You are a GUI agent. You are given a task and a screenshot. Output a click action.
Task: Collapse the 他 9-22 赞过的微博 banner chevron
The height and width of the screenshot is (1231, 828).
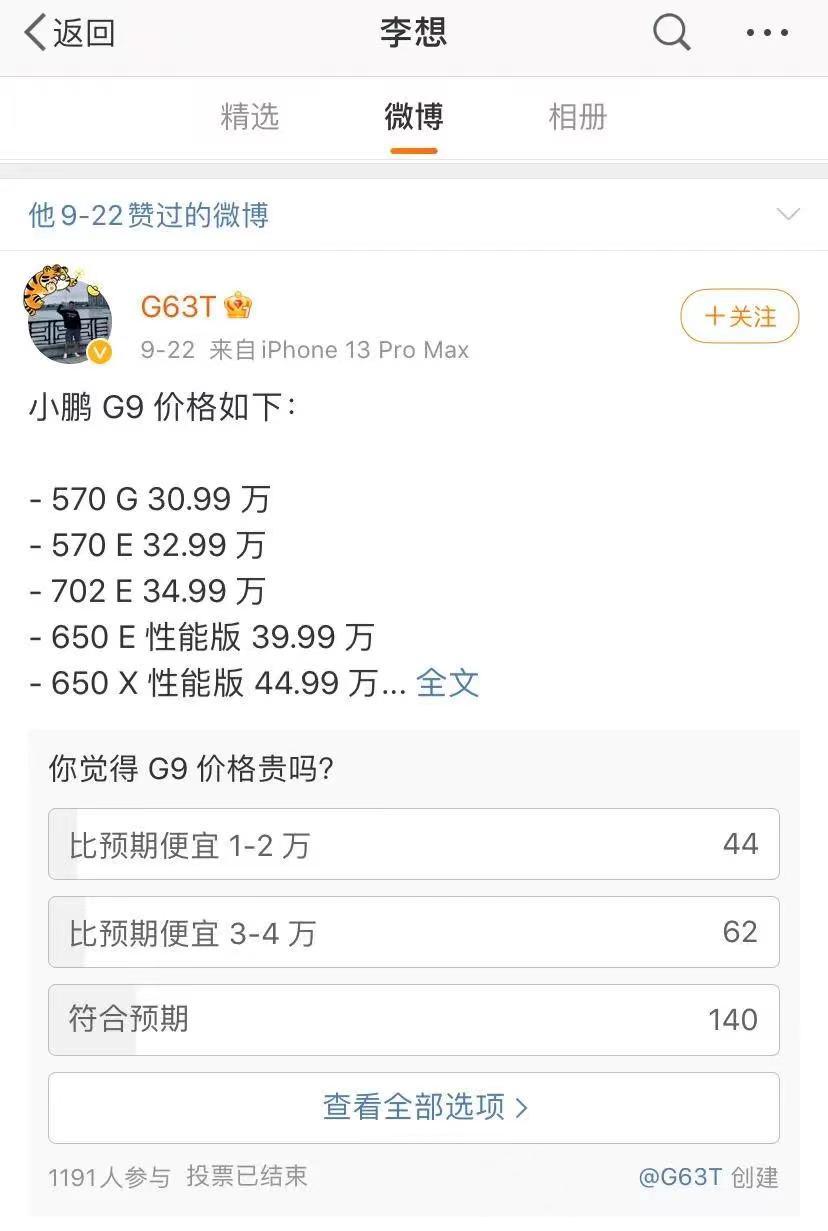[x=789, y=214]
